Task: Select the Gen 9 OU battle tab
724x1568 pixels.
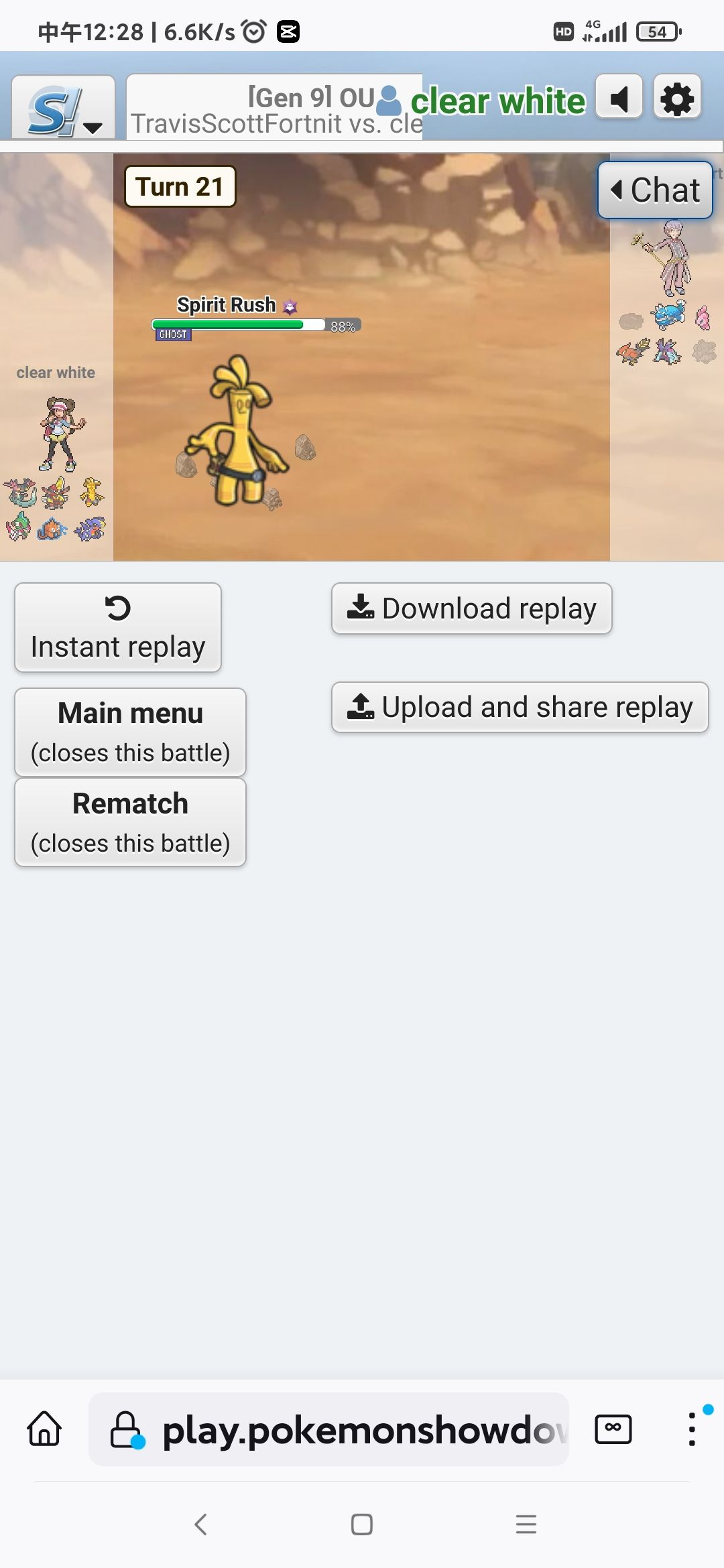Action: click(x=275, y=109)
